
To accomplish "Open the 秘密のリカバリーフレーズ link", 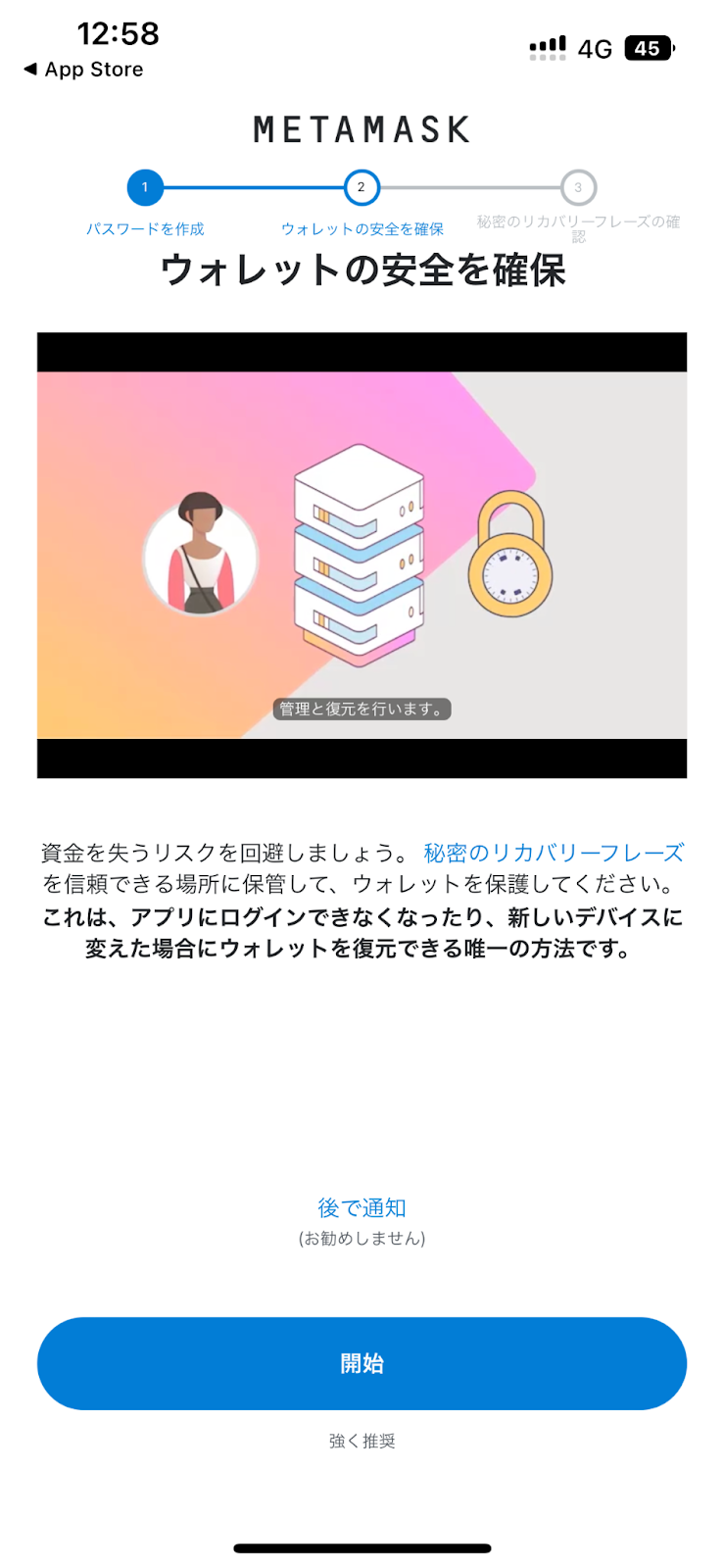I will point(554,853).
